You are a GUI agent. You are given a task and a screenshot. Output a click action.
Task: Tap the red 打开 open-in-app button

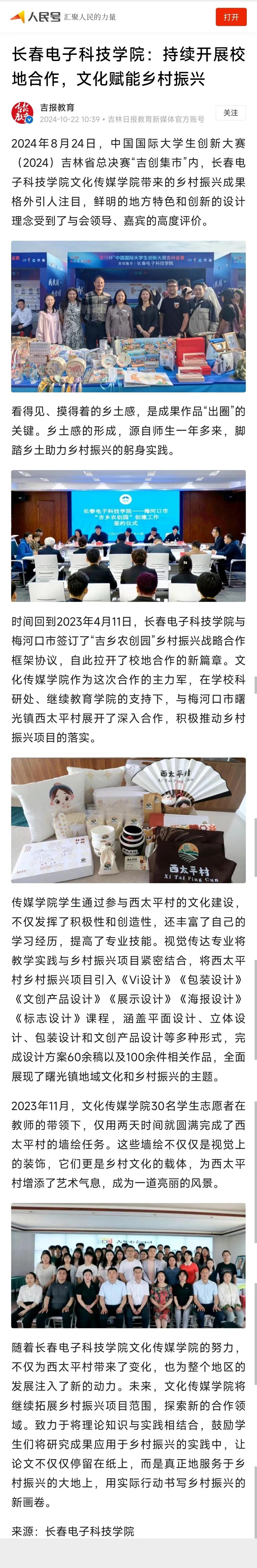pyautogui.click(x=231, y=17)
